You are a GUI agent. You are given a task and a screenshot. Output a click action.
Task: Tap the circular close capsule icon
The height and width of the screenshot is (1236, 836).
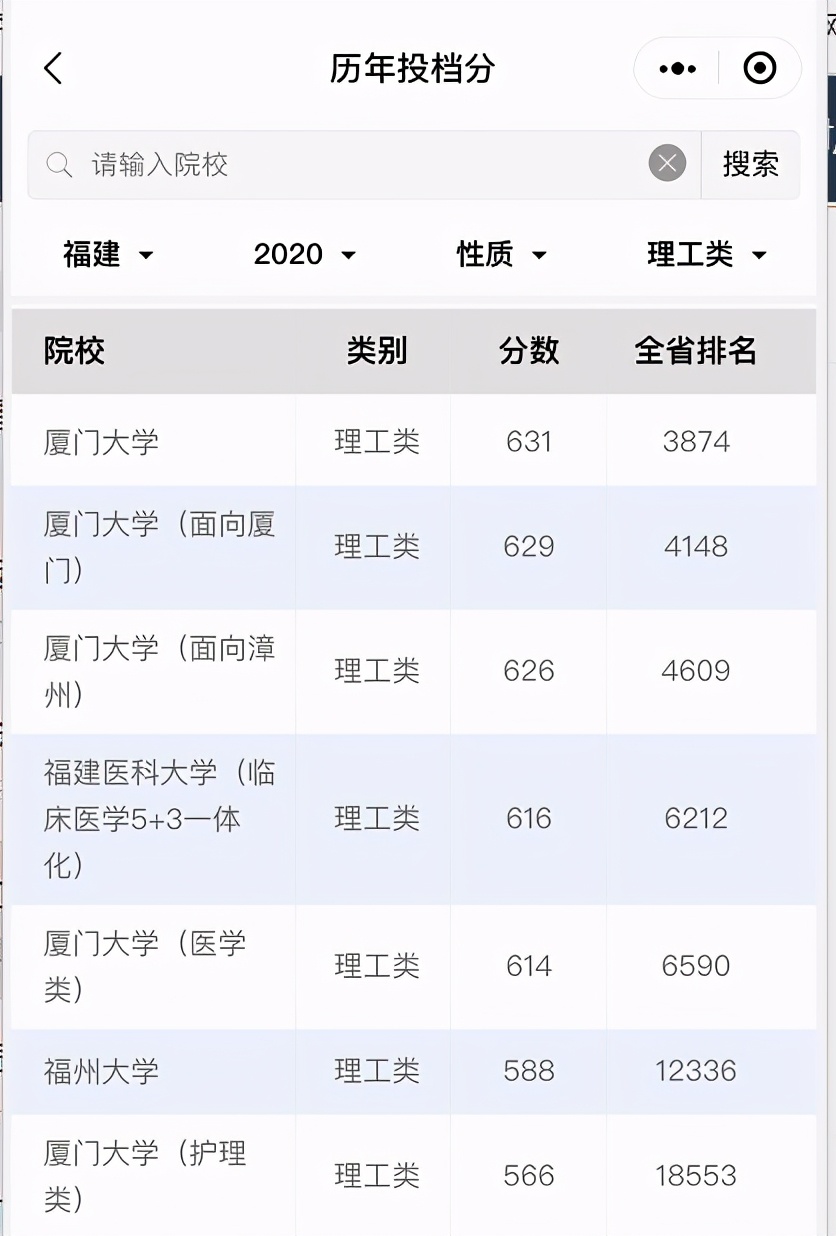pos(760,68)
